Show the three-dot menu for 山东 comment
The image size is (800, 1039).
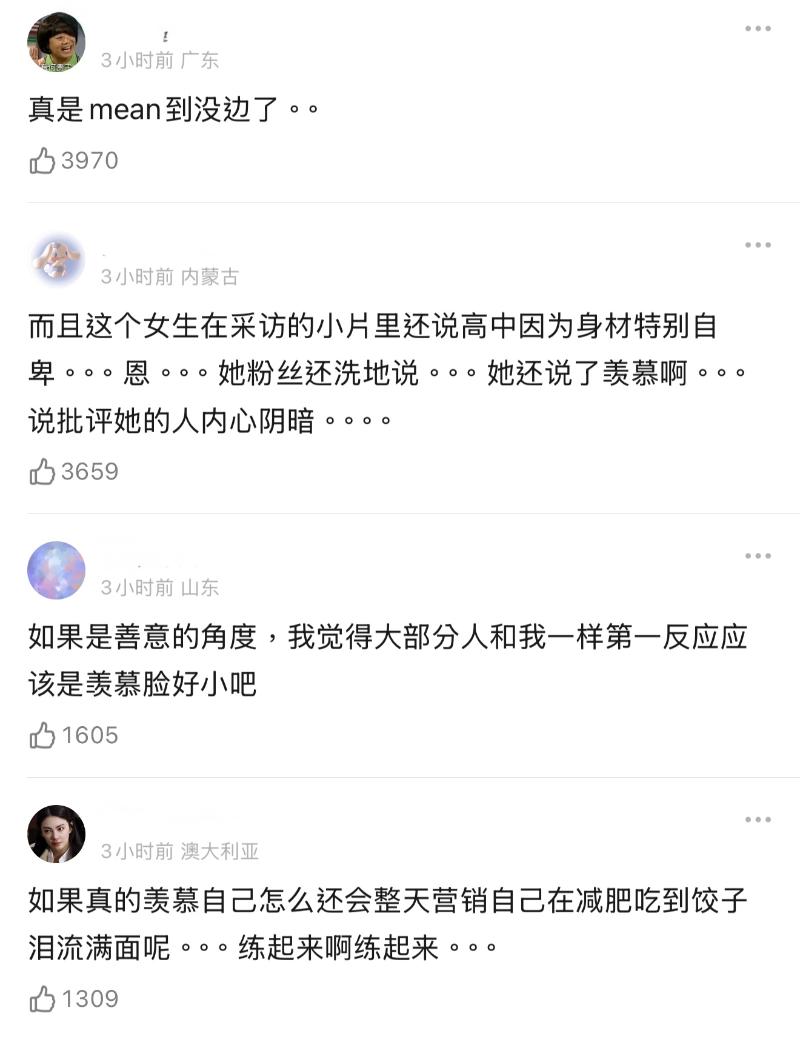click(x=758, y=556)
